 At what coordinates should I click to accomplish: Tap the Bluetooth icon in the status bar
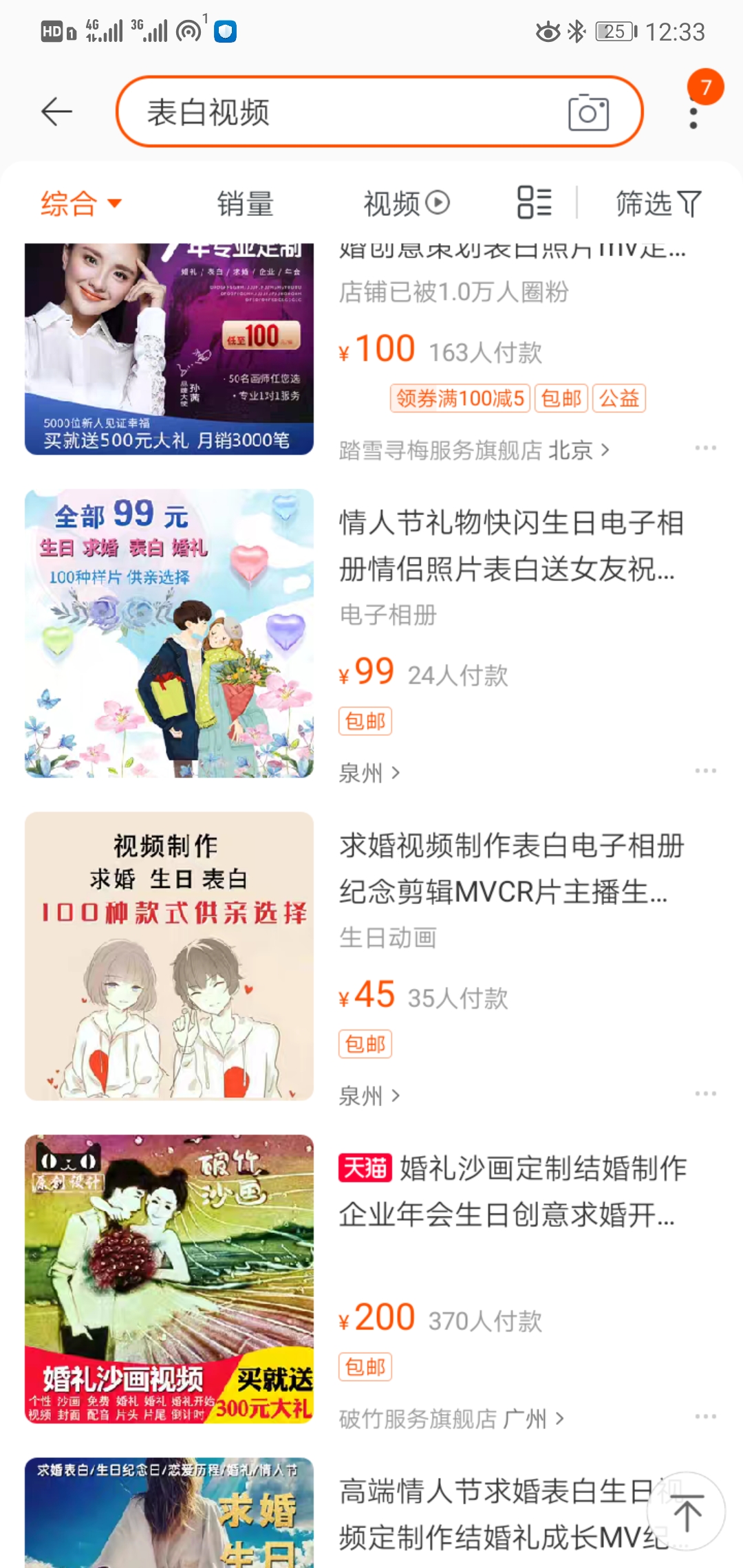pos(577,31)
